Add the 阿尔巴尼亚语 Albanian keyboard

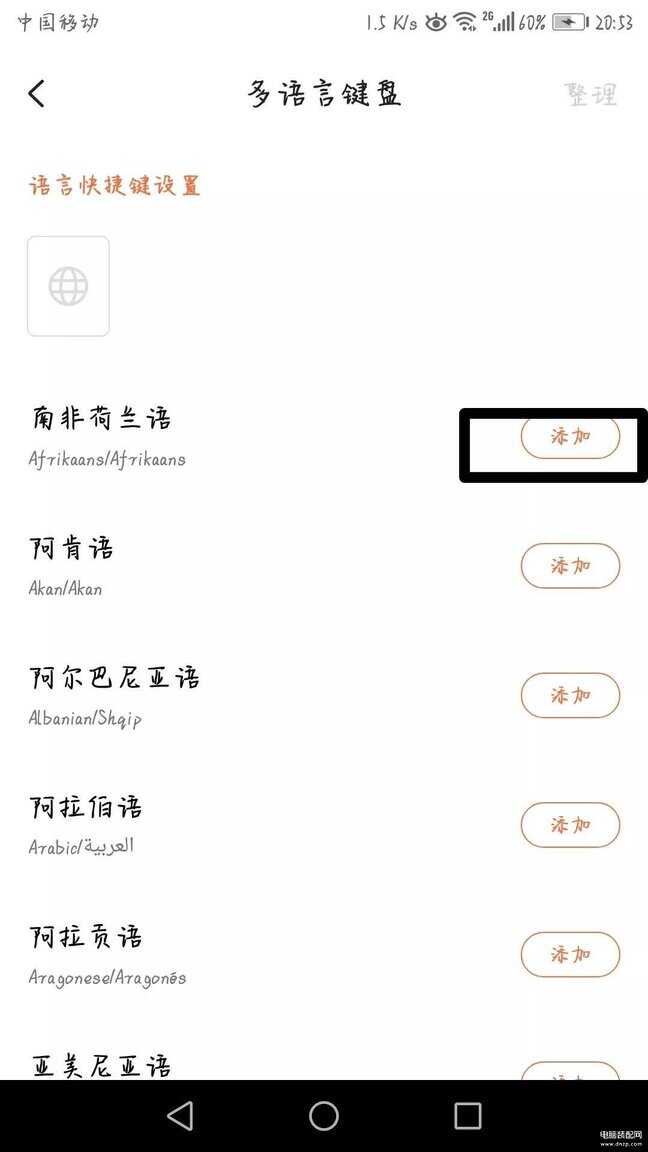pyautogui.click(x=570, y=695)
